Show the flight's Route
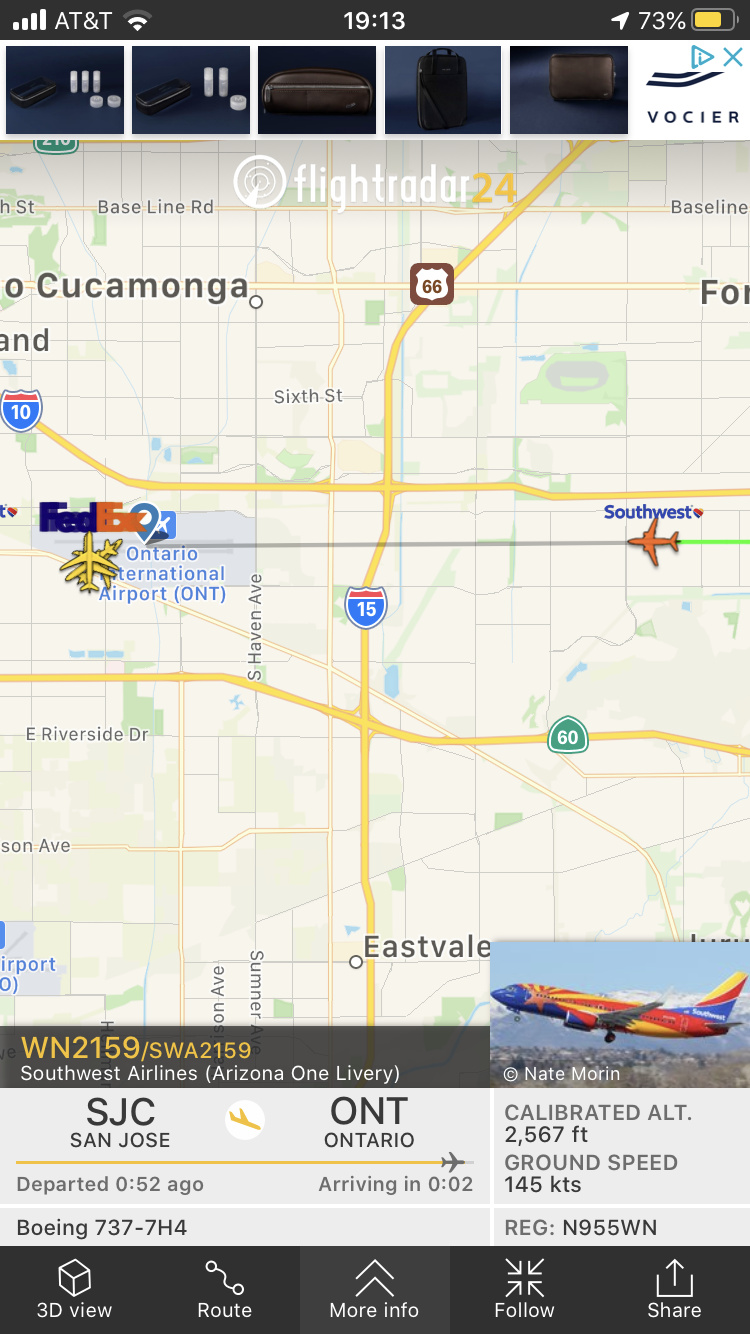Image resolution: width=750 pixels, height=1334 pixels. tap(224, 1289)
